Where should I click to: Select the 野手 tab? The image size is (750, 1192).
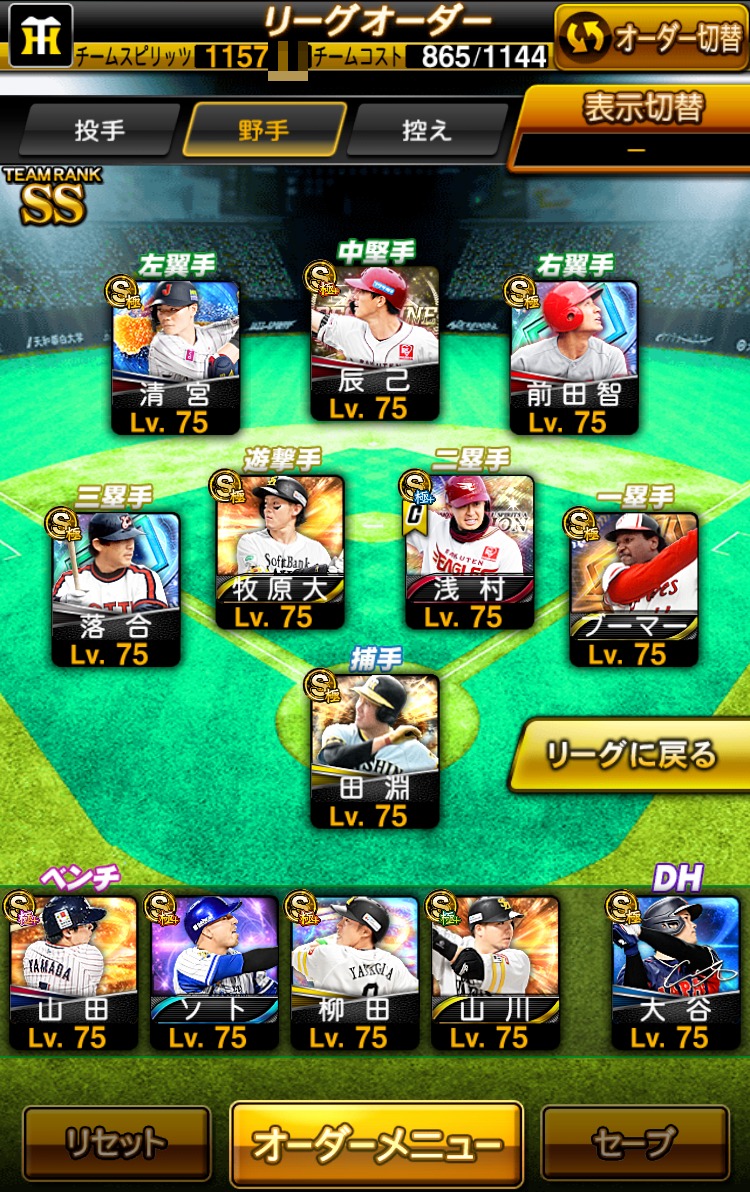(x=263, y=130)
